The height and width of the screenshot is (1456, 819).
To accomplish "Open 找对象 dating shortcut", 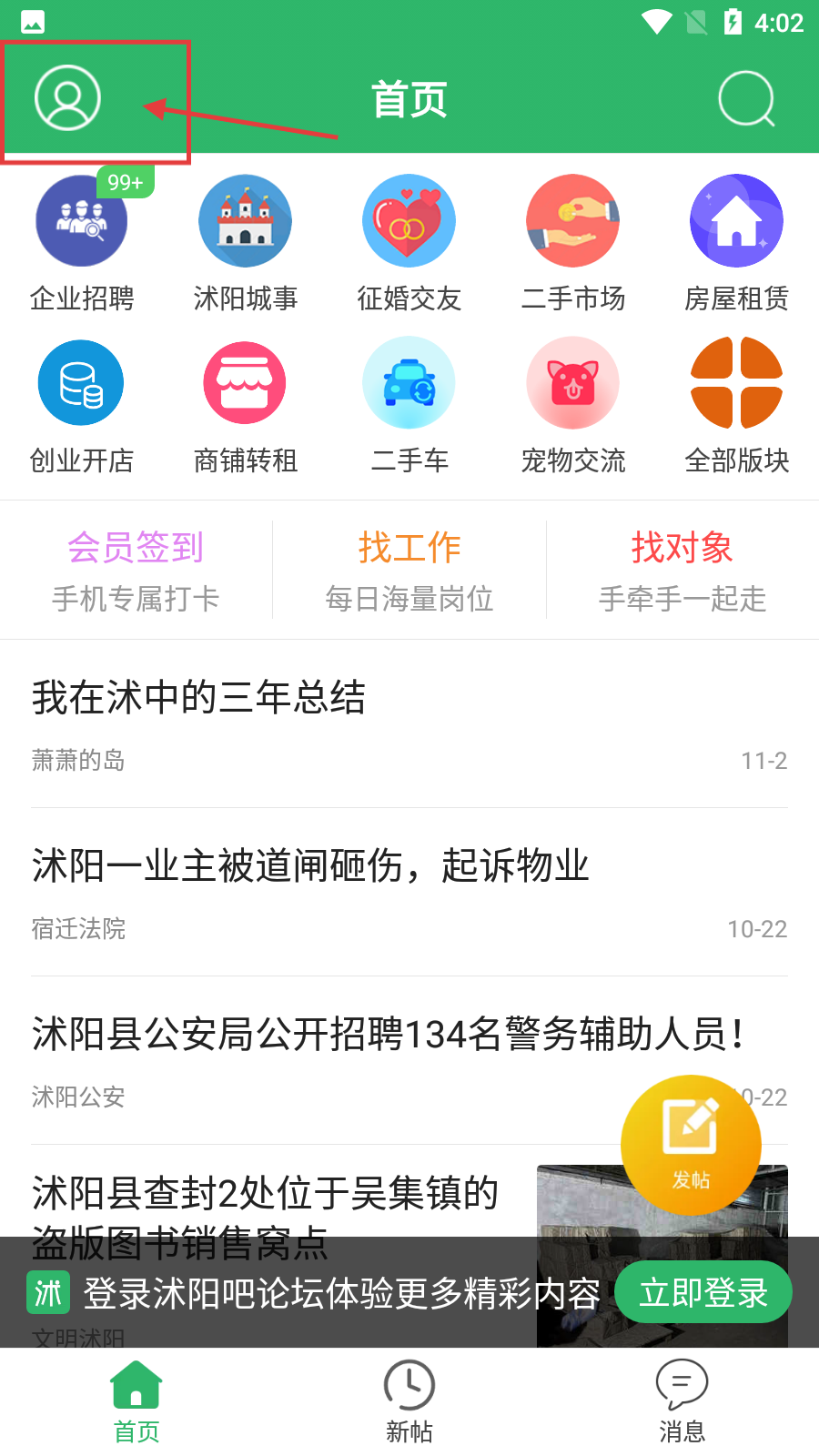I will (682, 571).
